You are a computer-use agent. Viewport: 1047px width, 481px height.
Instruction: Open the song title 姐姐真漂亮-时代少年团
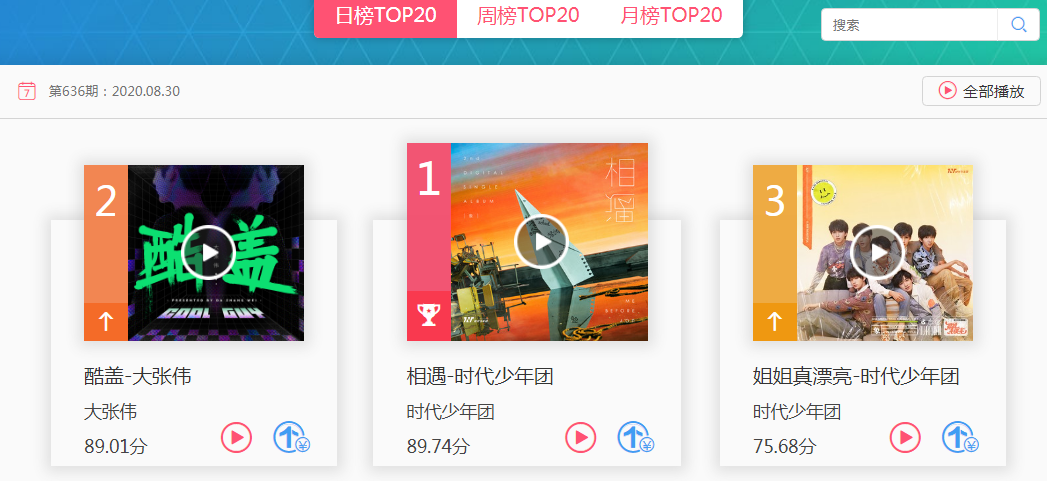coord(856,377)
